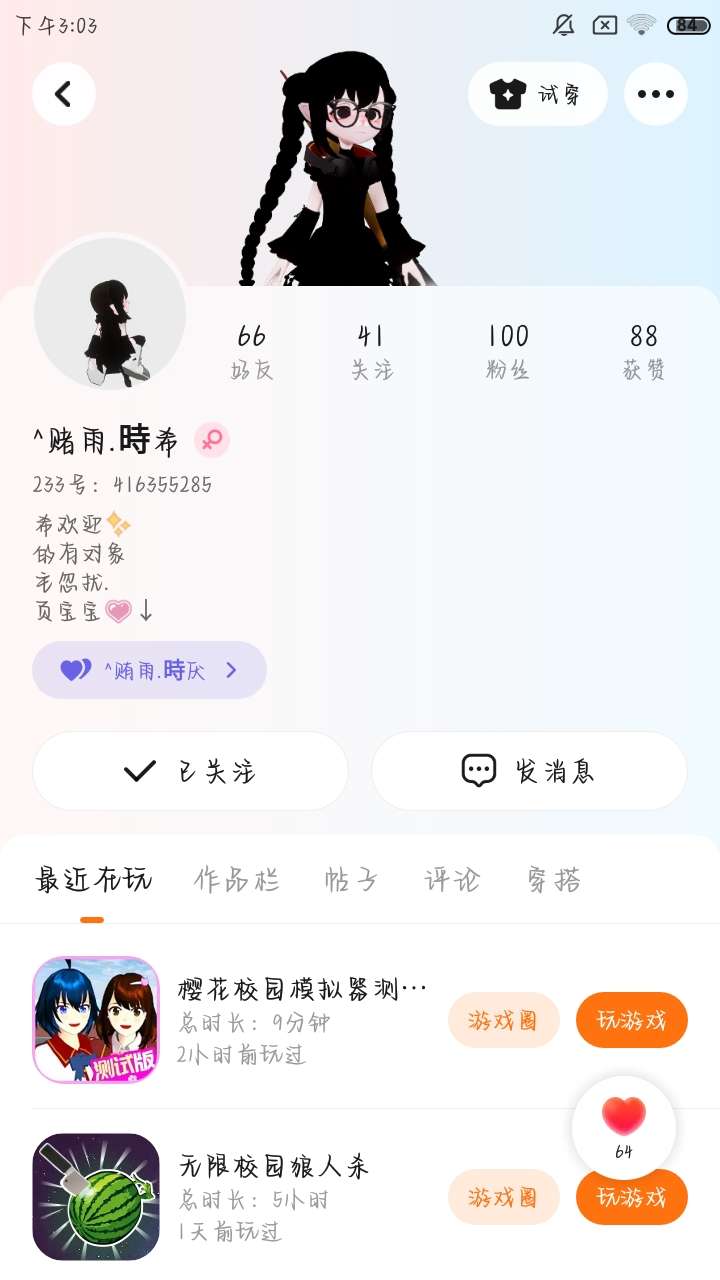Go back using the top-left arrow
Image resolution: width=720 pixels, height=1280 pixels.
pos(64,94)
